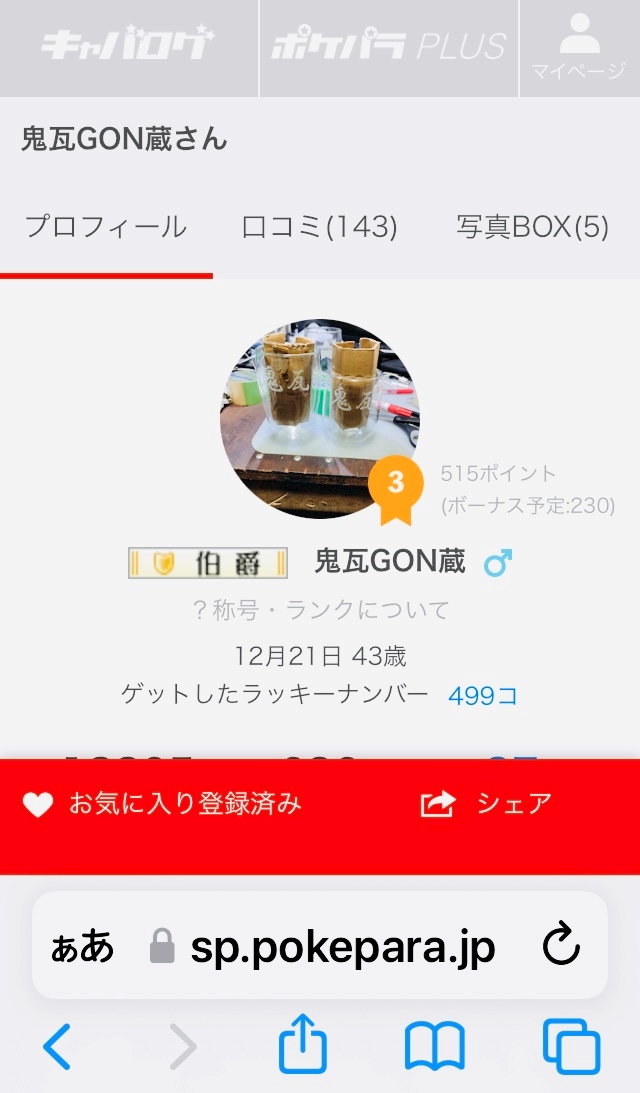Viewport: 640px width, 1093px height.
Task: View the 写真BOX(5) tab
Action: tap(532, 227)
